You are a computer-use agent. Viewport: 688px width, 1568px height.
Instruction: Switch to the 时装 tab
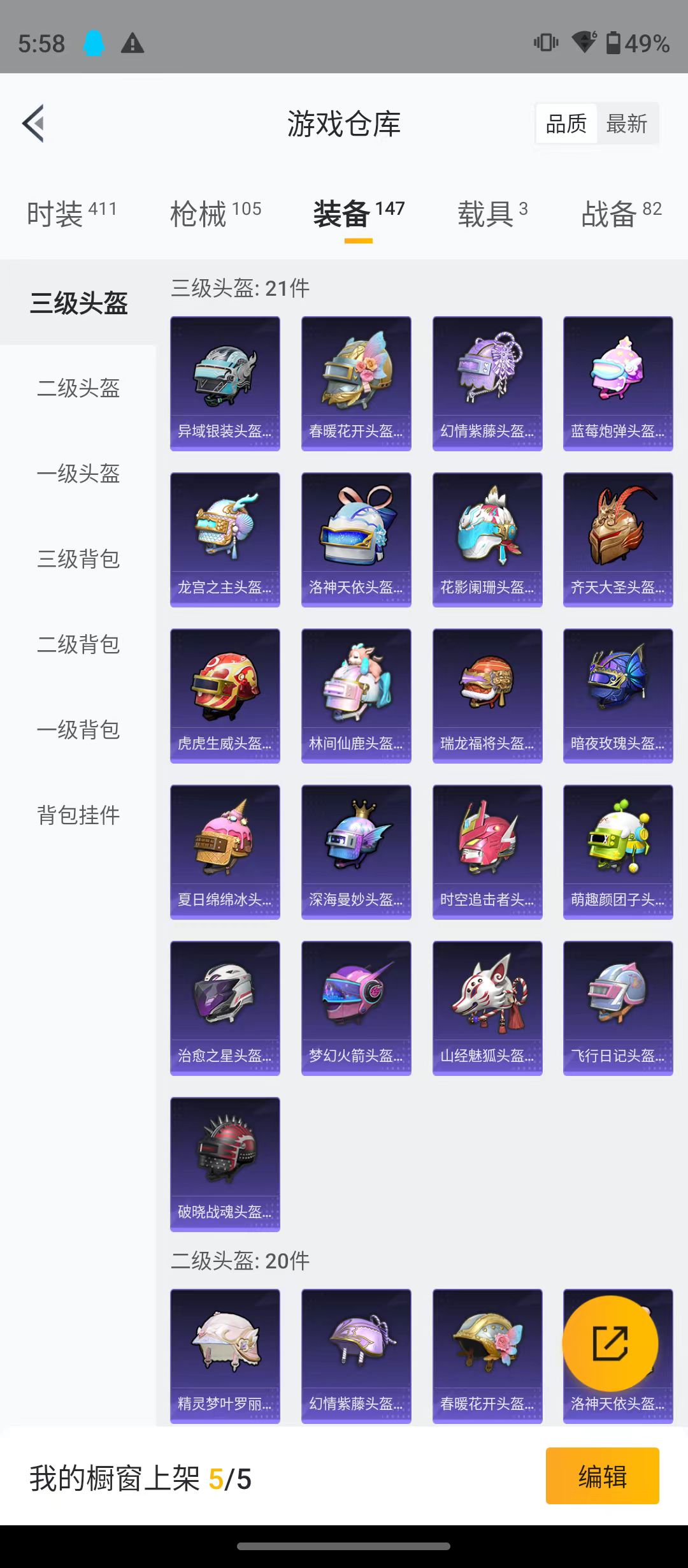coord(71,213)
